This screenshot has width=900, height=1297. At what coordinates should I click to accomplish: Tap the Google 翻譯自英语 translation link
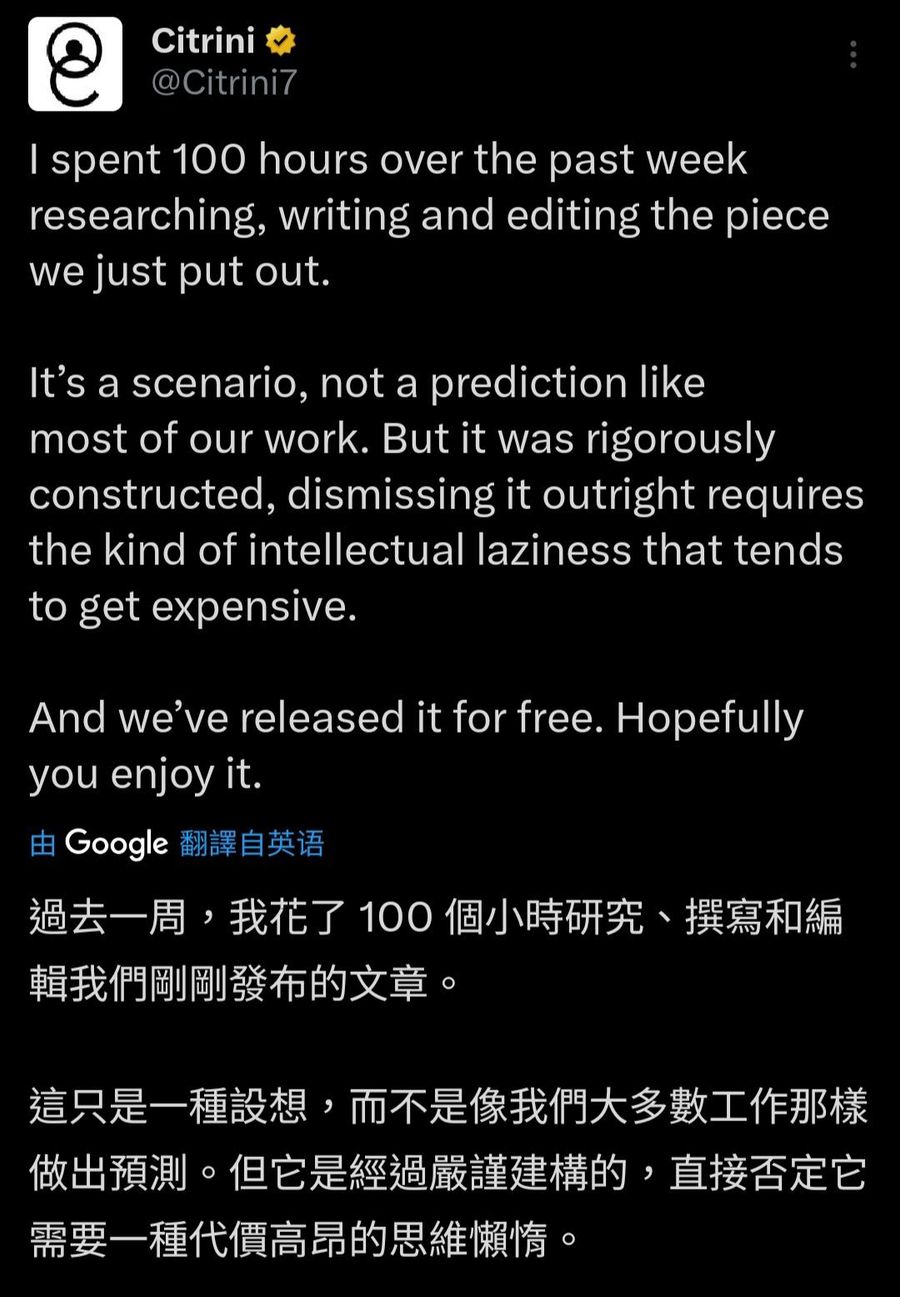tap(177, 843)
